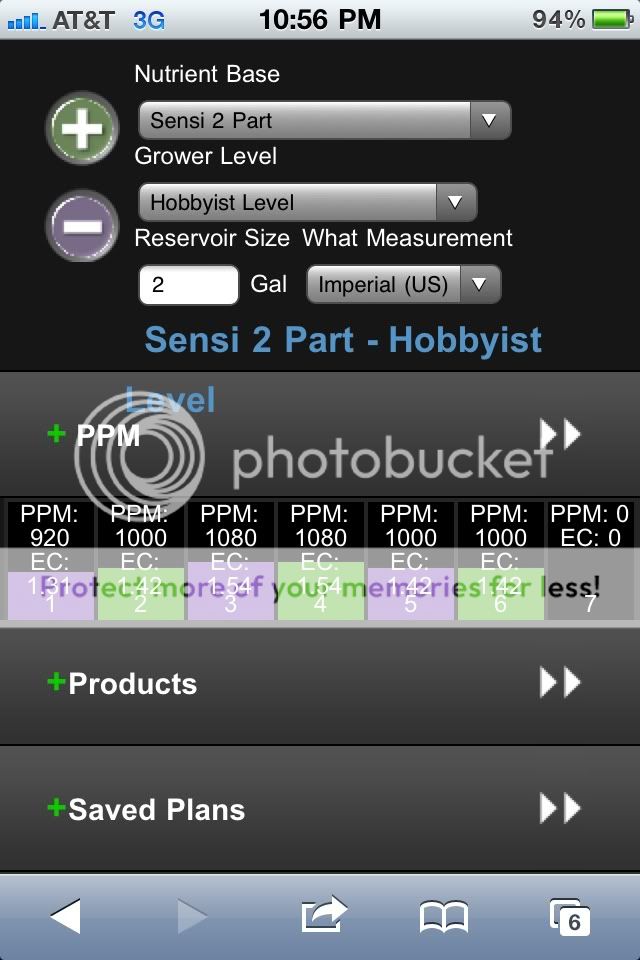Open the Grower Level dropdown
640x960 pixels.
(x=307, y=203)
